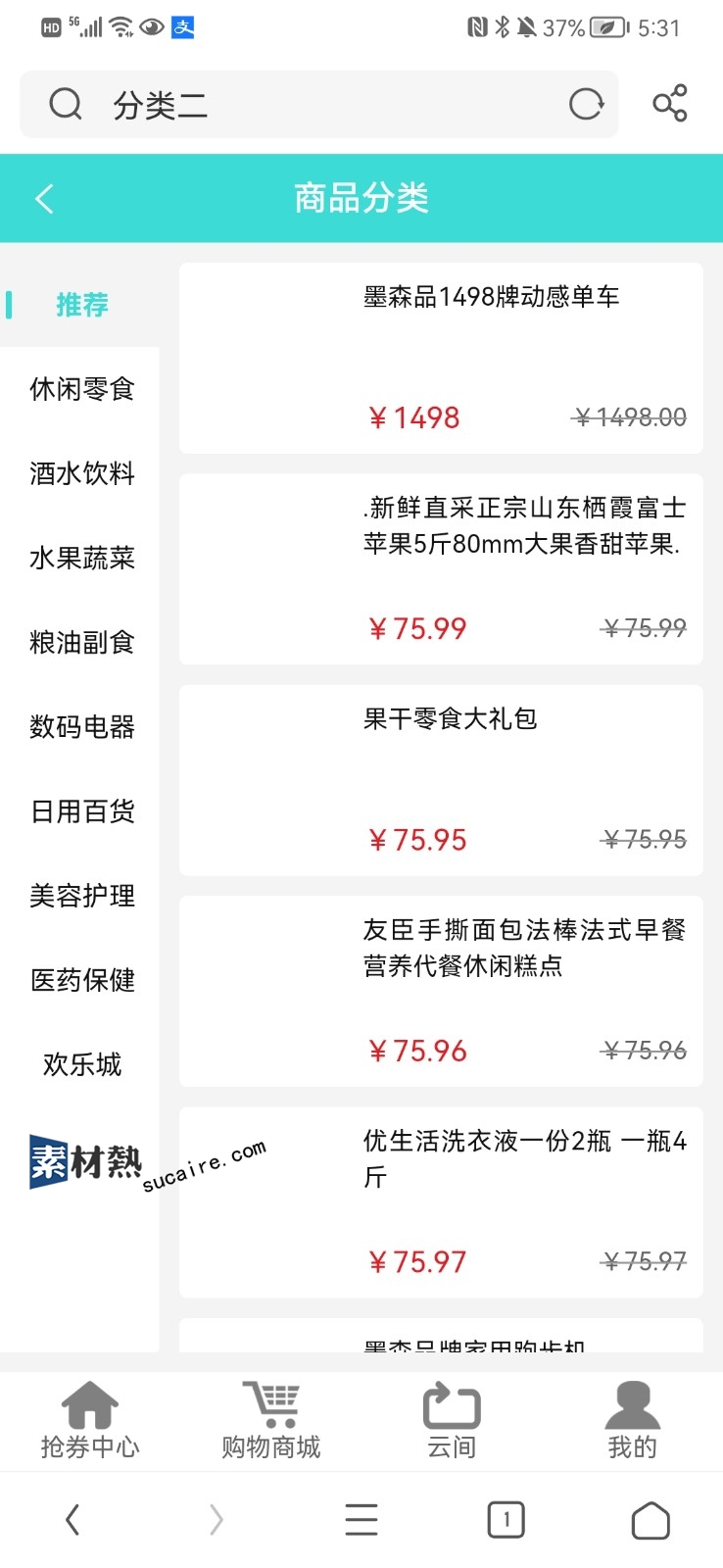This screenshot has width=723, height=1568.
Task: View the 果干零食大礼包 product
Action: click(441, 780)
